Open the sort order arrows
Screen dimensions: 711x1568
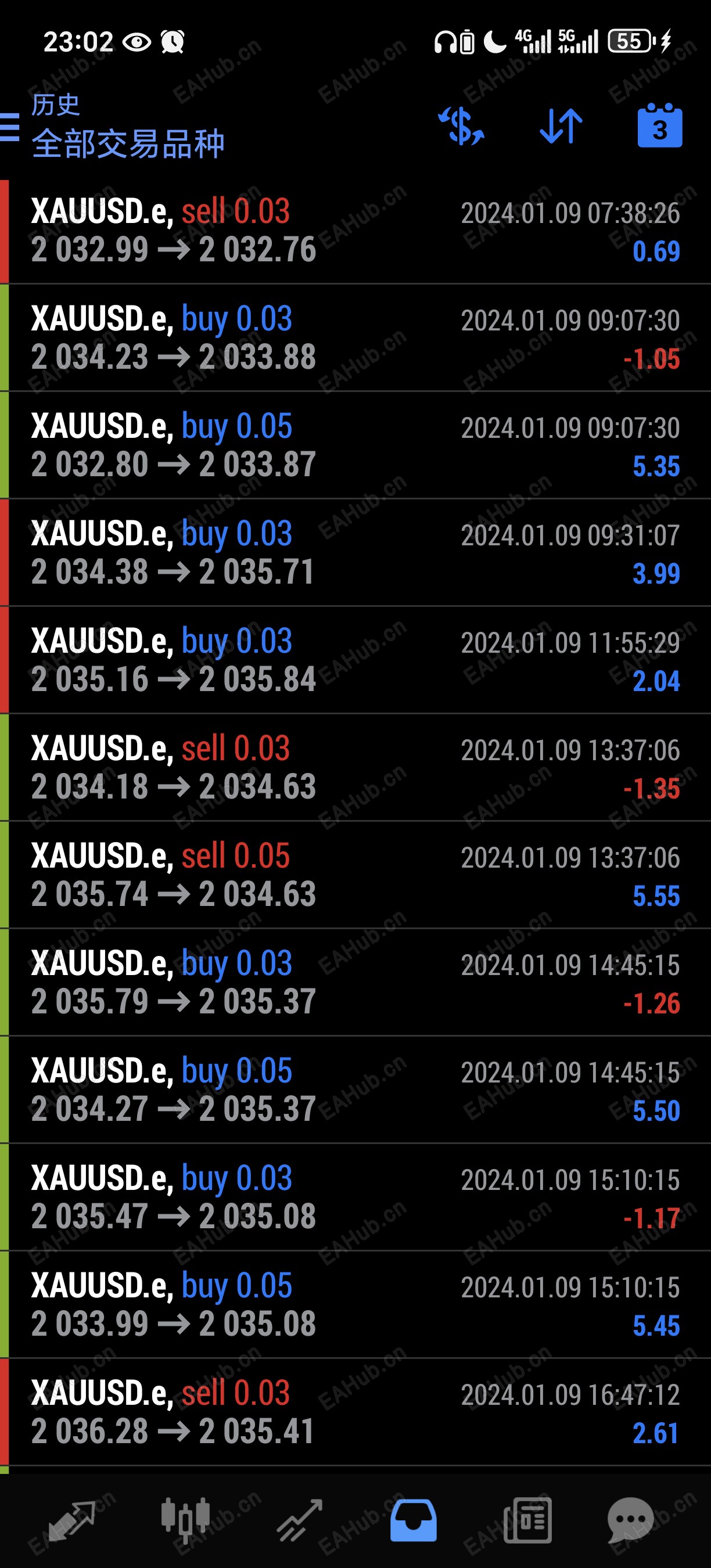[x=561, y=126]
